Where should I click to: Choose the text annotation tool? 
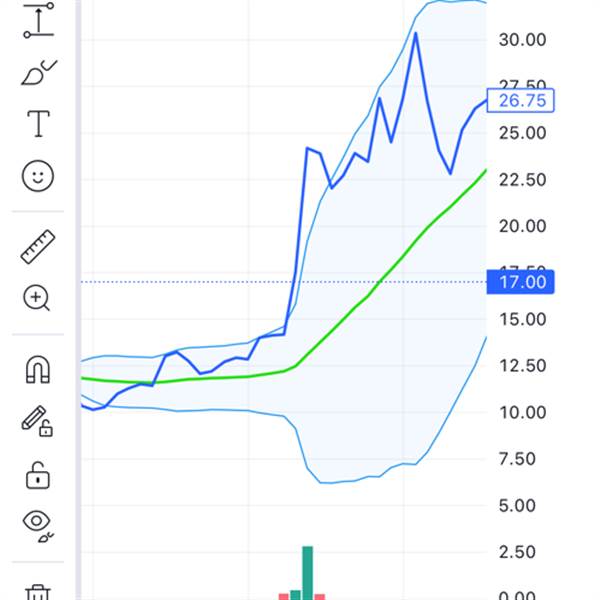[38, 124]
